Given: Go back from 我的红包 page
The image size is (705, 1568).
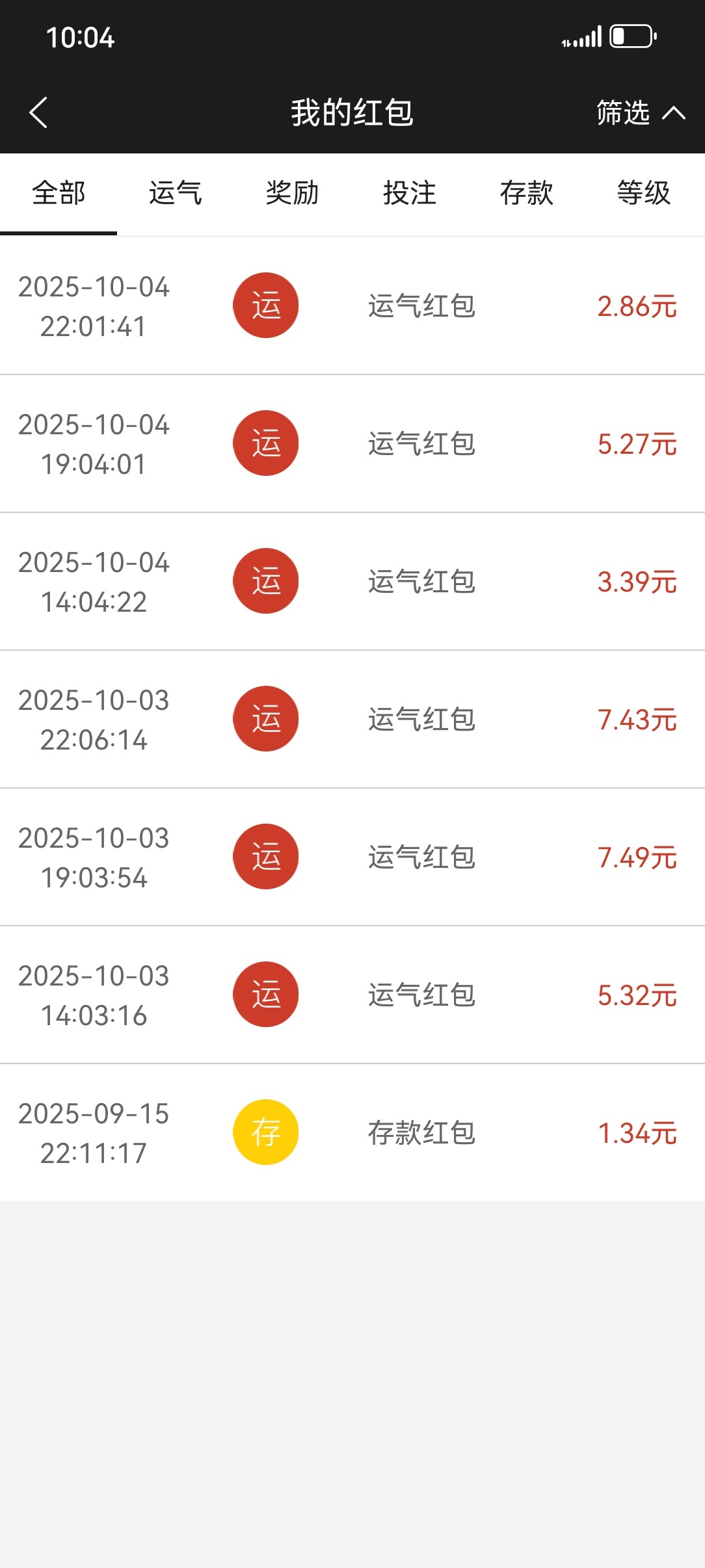Looking at the screenshot, I should click(39, 112).
